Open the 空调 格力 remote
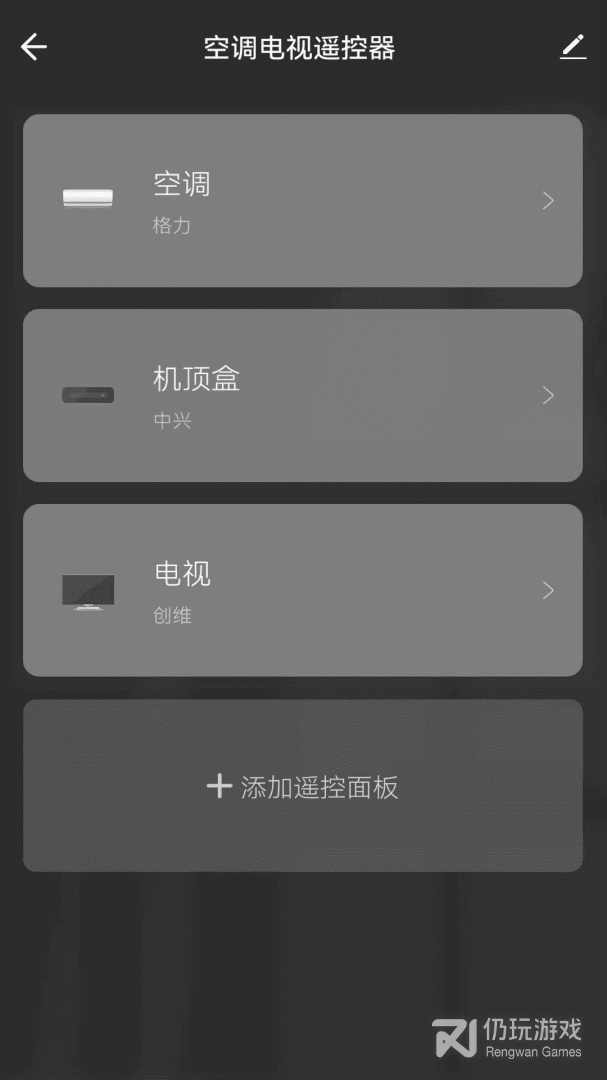Image resolution: width=607 pixels, height=1080 pixels. (x=303, y=200)
